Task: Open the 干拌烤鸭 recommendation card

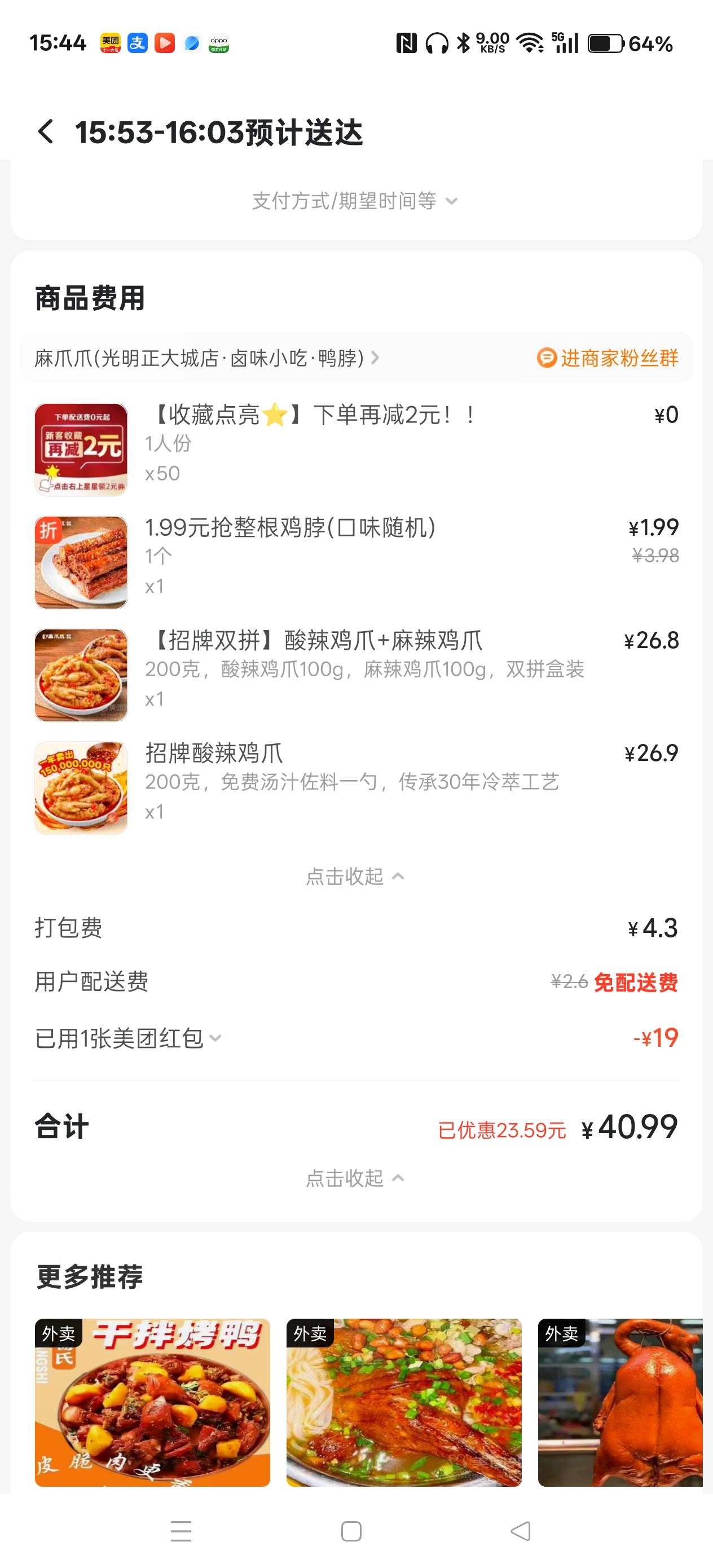Action: click(152, 1402)
